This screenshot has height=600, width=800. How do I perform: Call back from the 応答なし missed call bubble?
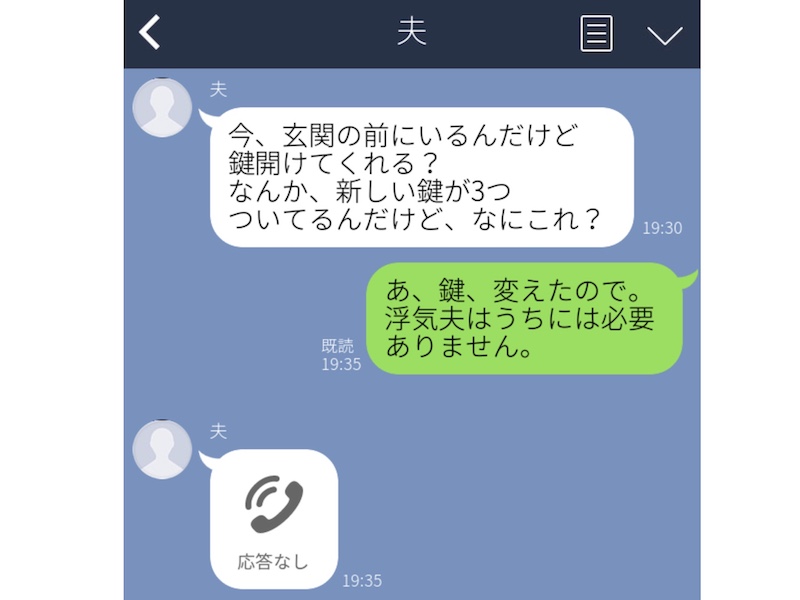pyautogui.click(x=274, y=518)
